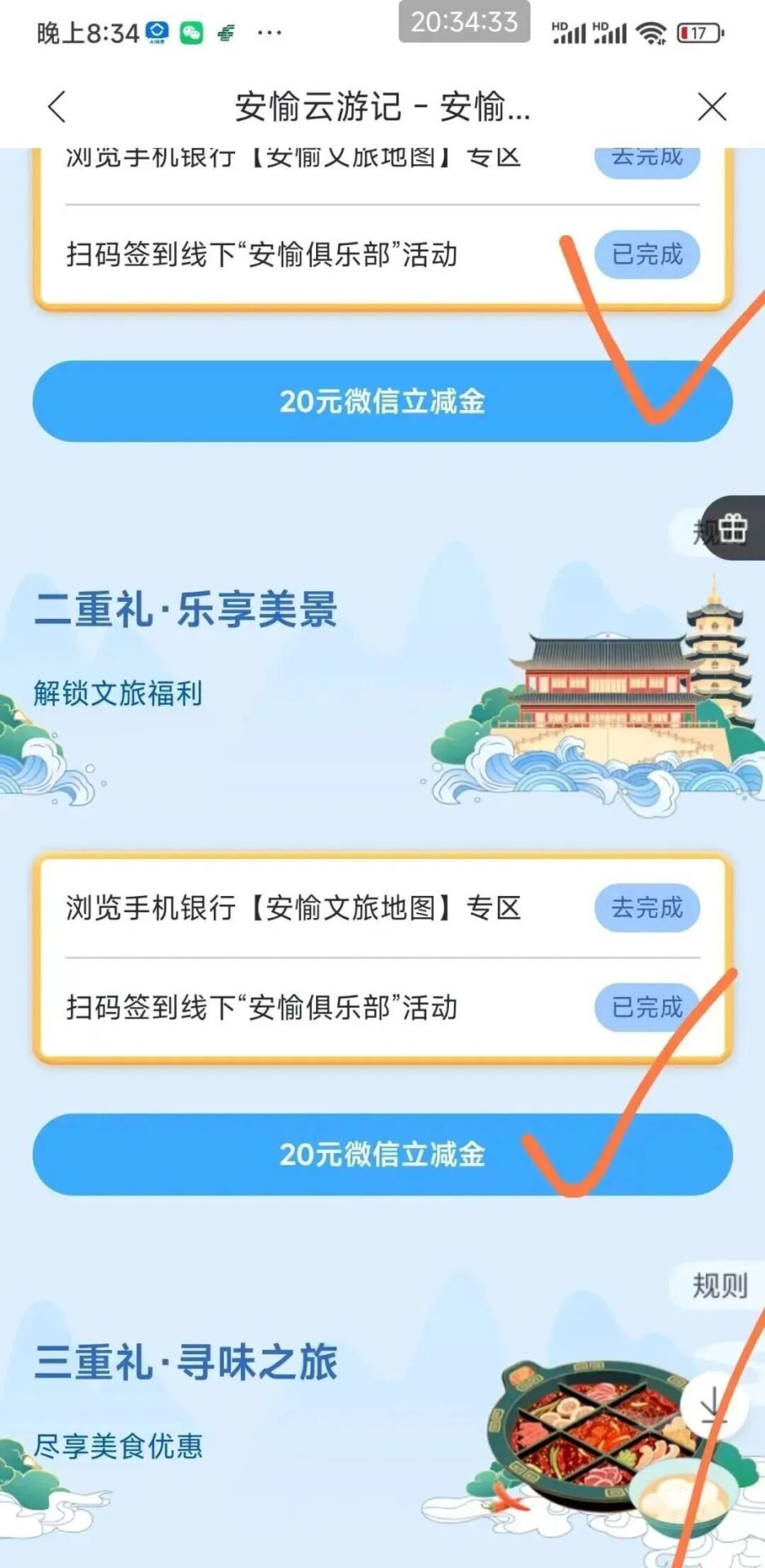
Task: View 规则 for 三重礼·寻味之旅
Action: pos(718,1285)
